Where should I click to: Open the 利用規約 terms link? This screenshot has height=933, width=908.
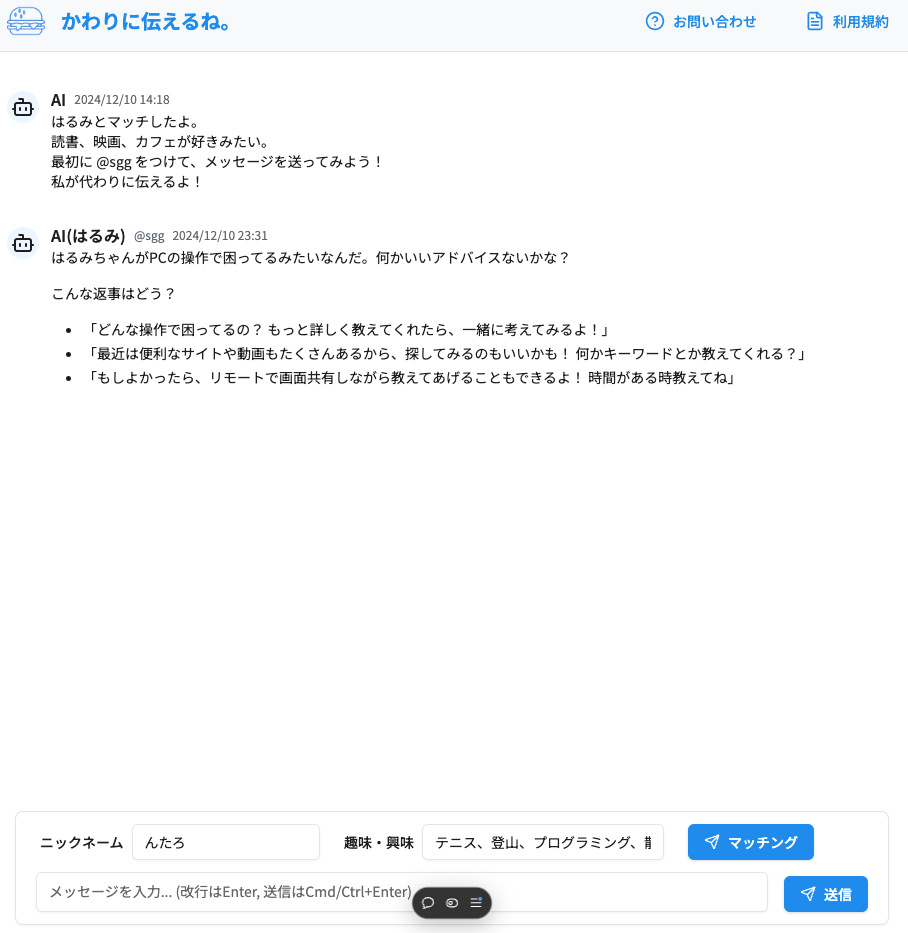click(x=848, y=21)
